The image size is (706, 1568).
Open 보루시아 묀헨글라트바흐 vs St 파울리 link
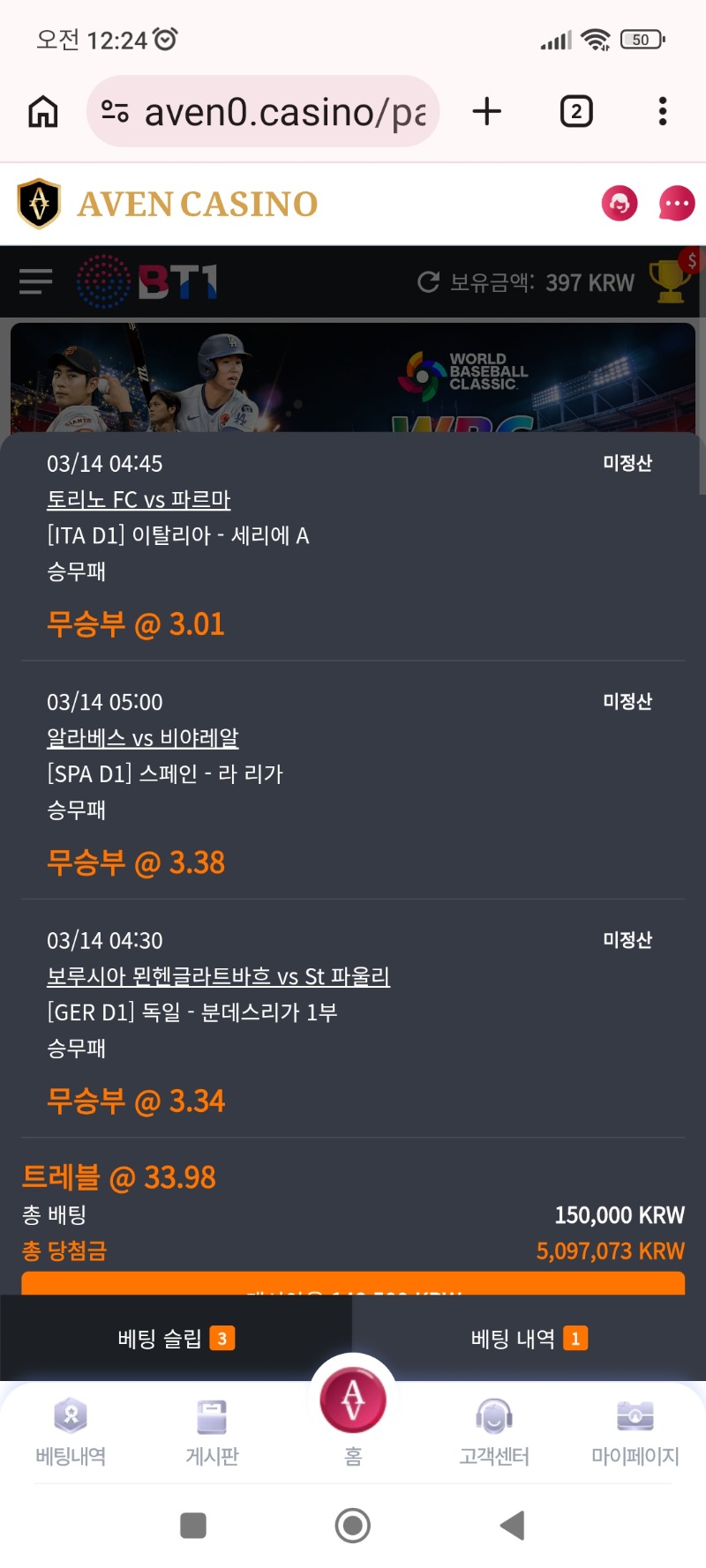[x=218, y=977]
